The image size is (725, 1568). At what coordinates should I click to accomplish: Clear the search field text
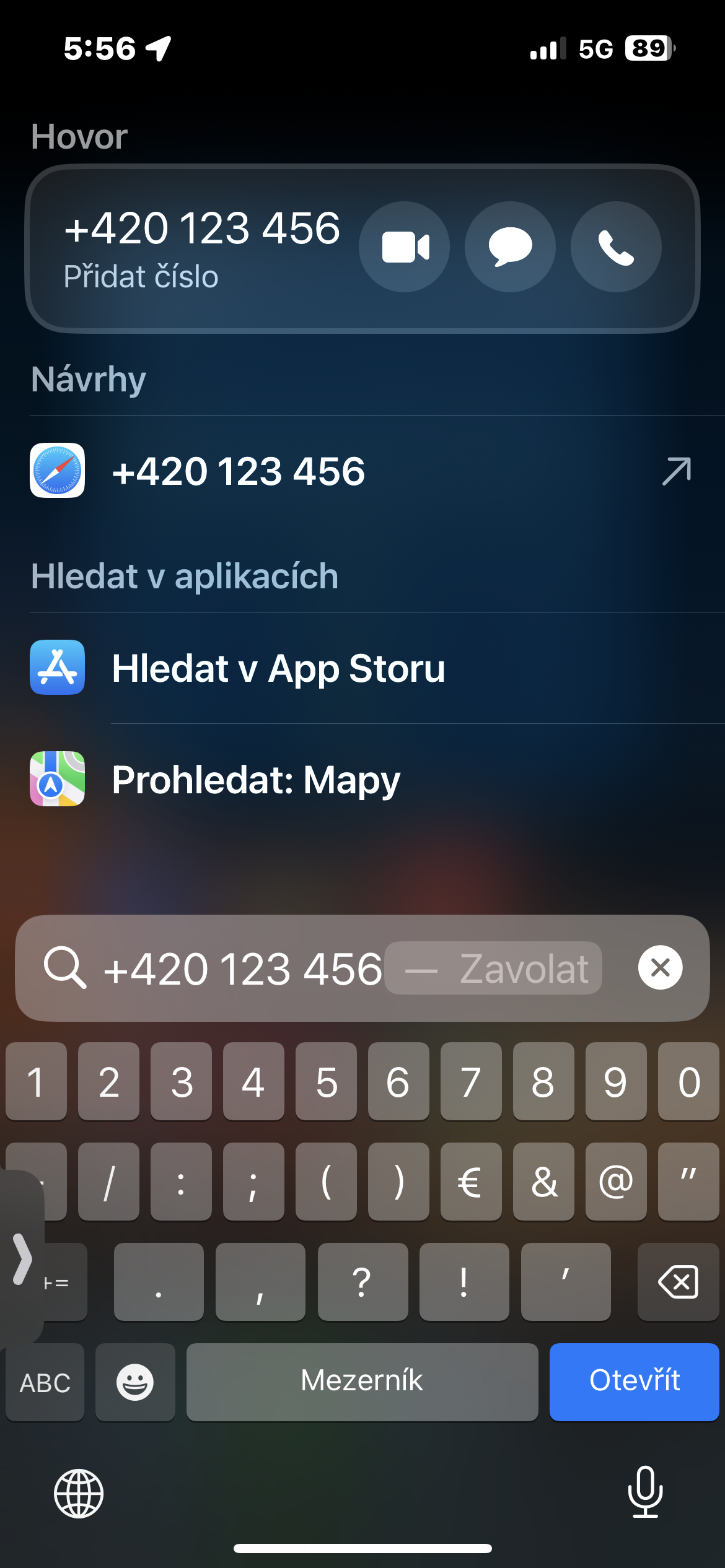point(660,967)
